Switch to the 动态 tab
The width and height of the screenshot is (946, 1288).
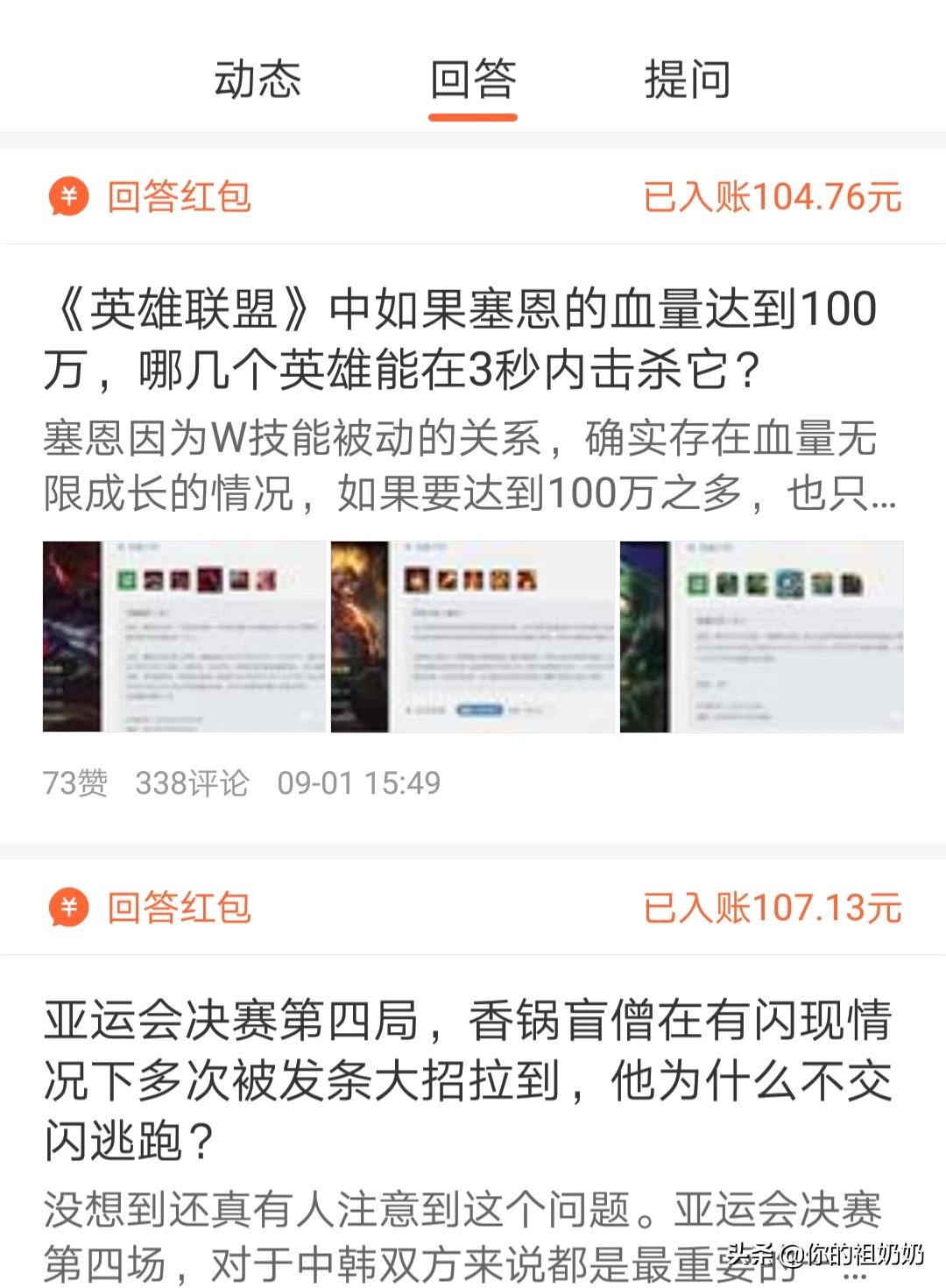coord(258,80)
